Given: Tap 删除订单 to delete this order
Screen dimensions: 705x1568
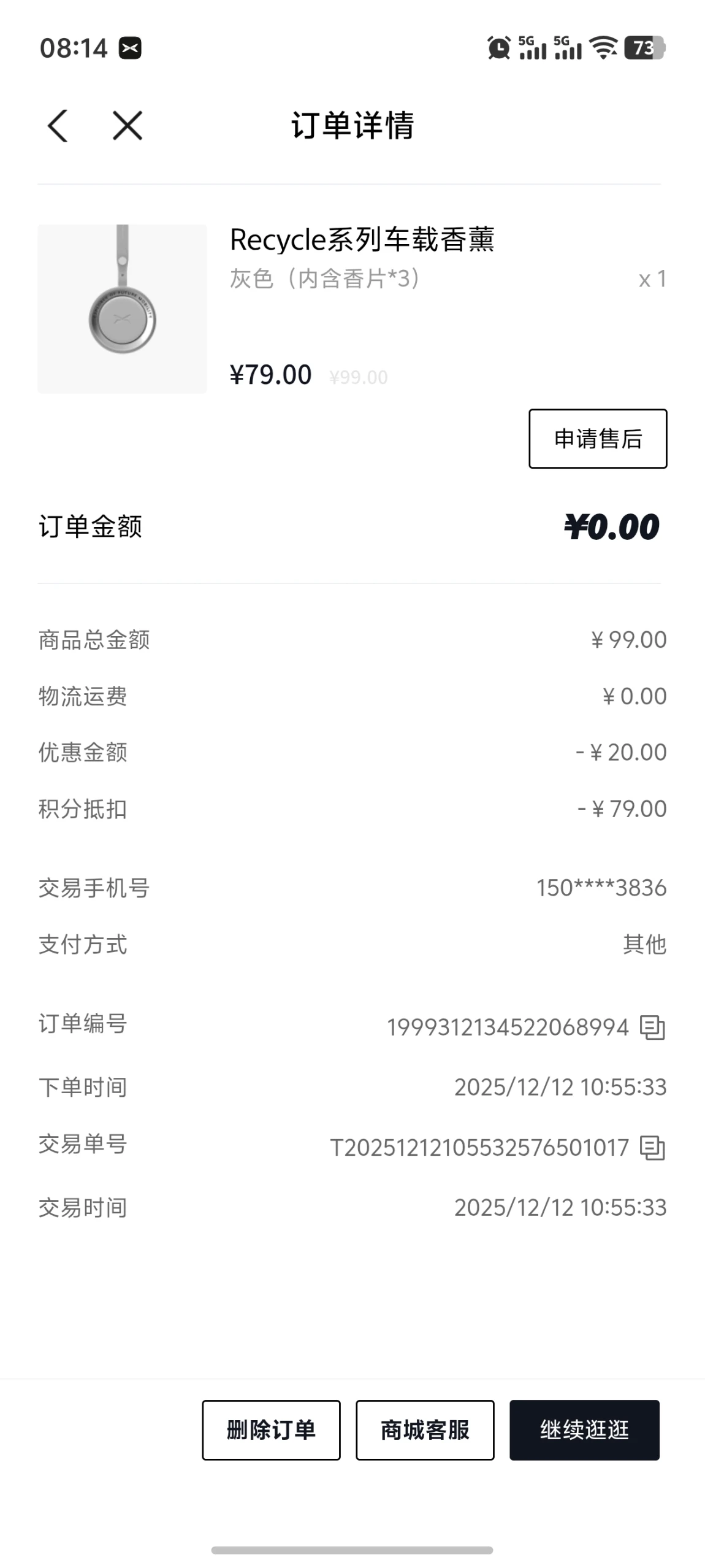Looking at the screenshot, I should 271,1430.
